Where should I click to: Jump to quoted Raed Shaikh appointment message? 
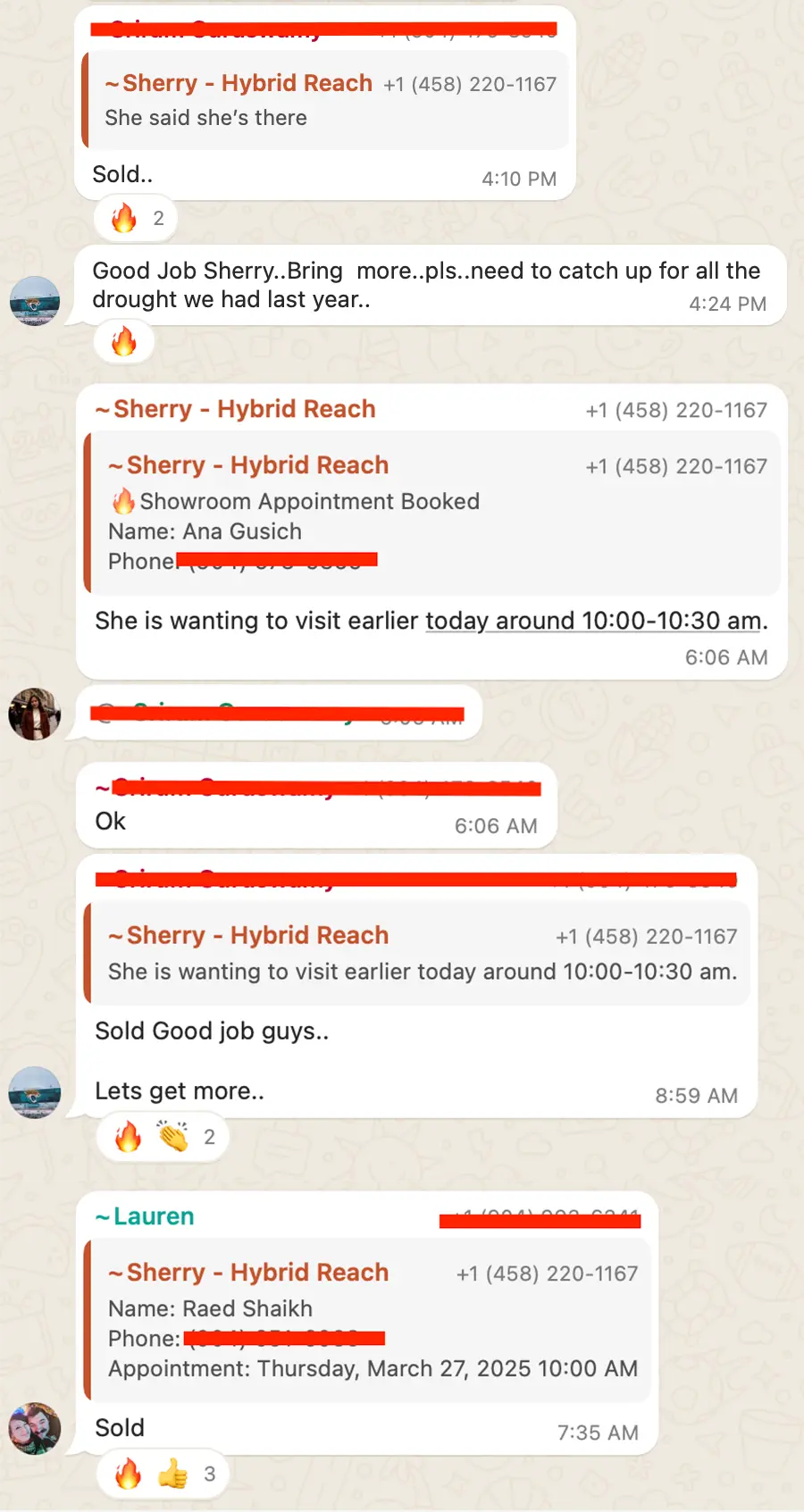(x=371, y=1320)
